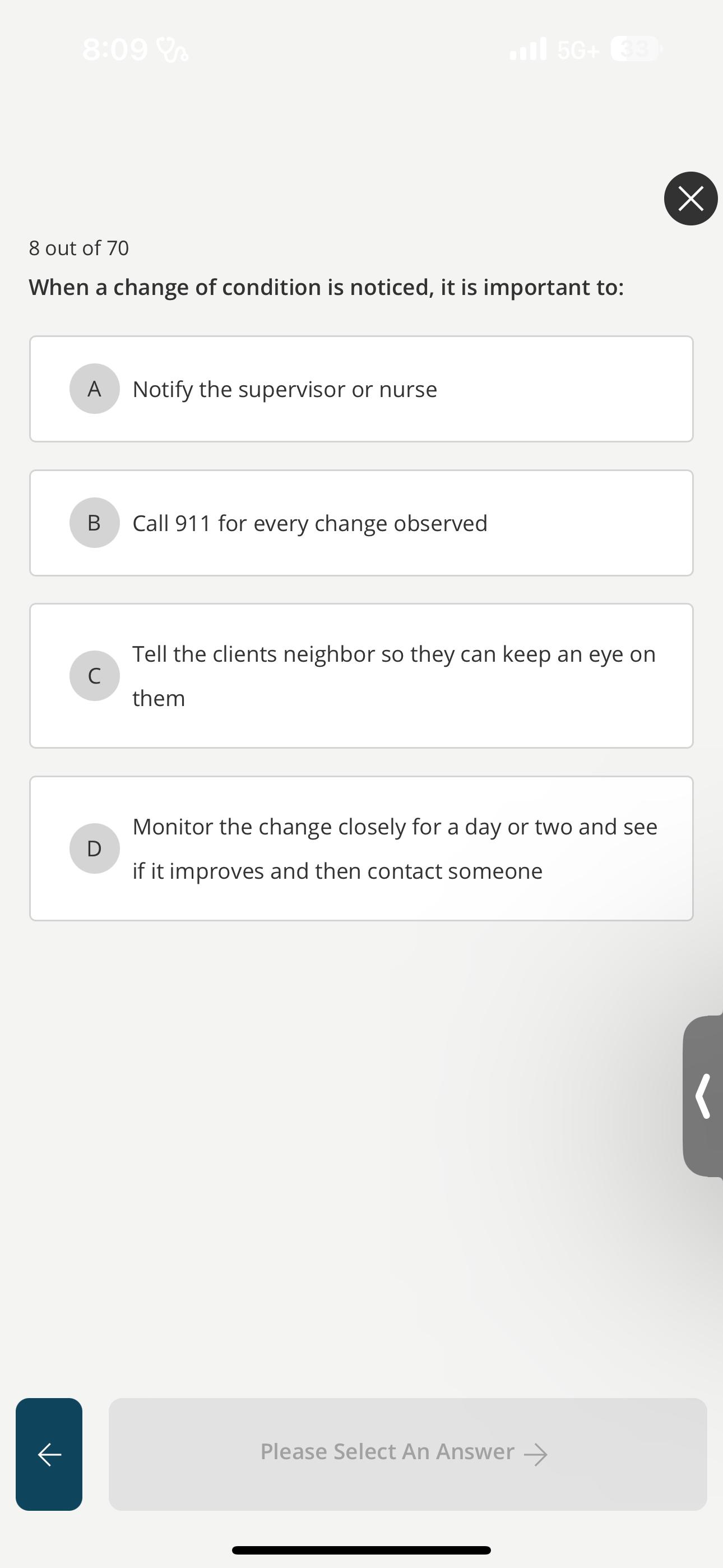Choose option C about telling the clients neighbor
The image size is (723, 1568).
361,675
